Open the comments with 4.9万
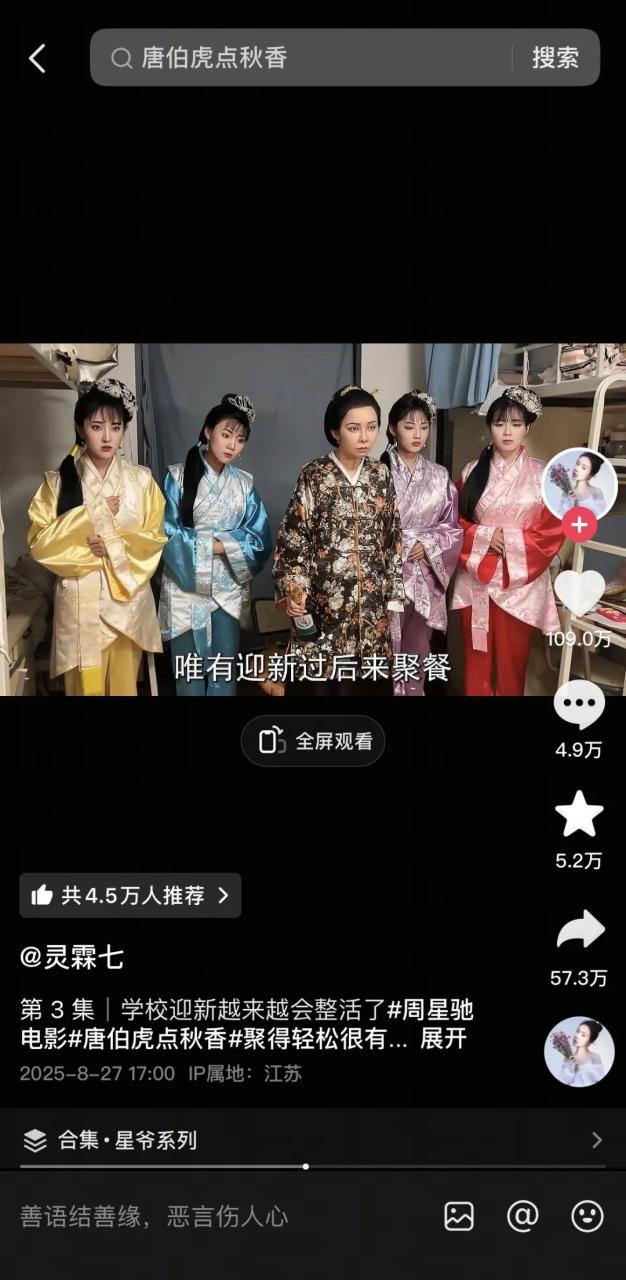The height and width of the screenshot is (1280, 626). point(579,707)
